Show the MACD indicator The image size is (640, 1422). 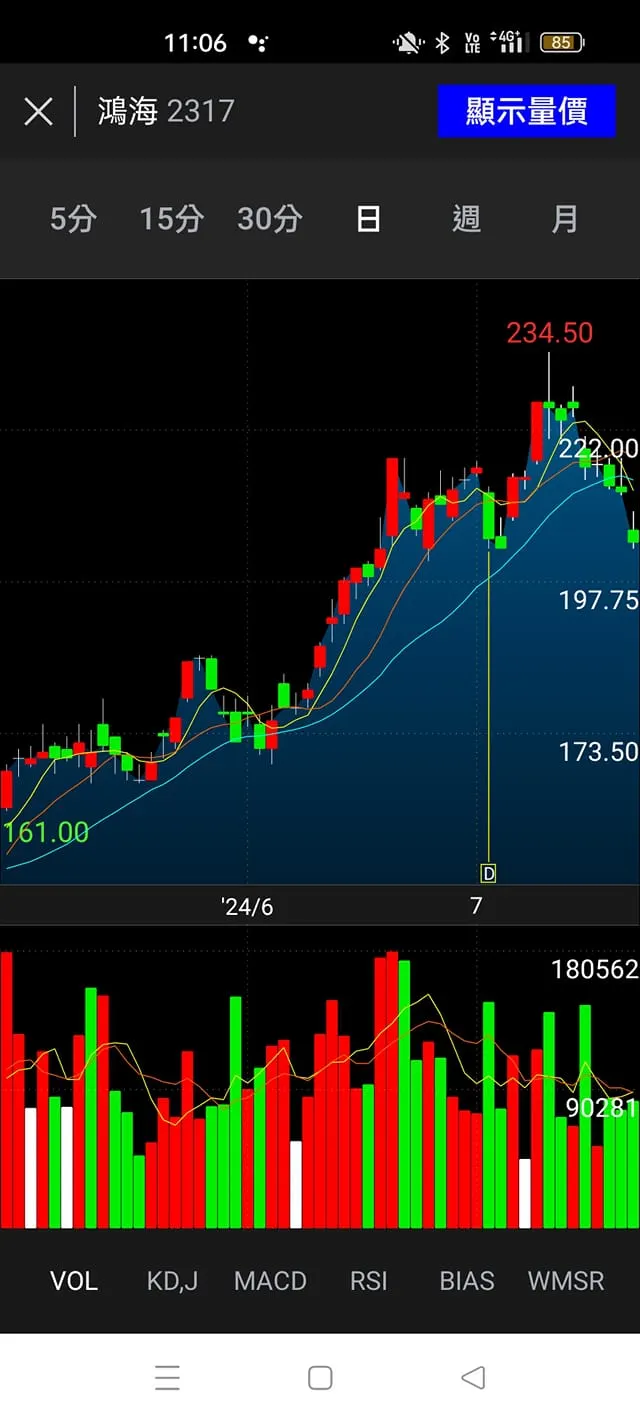[x=270, y=1281]
